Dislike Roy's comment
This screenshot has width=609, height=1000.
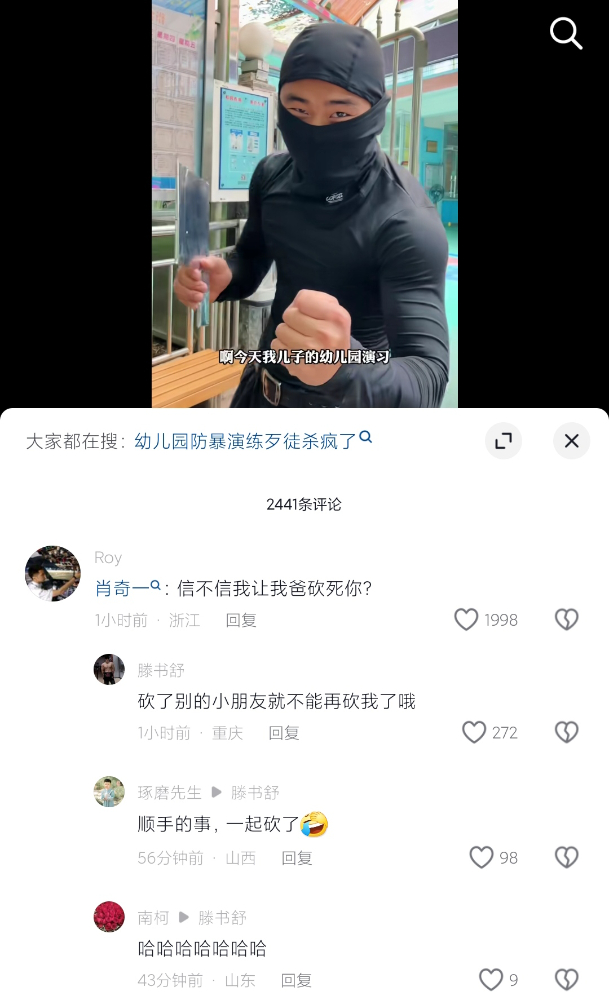click(x=566, y=620)
